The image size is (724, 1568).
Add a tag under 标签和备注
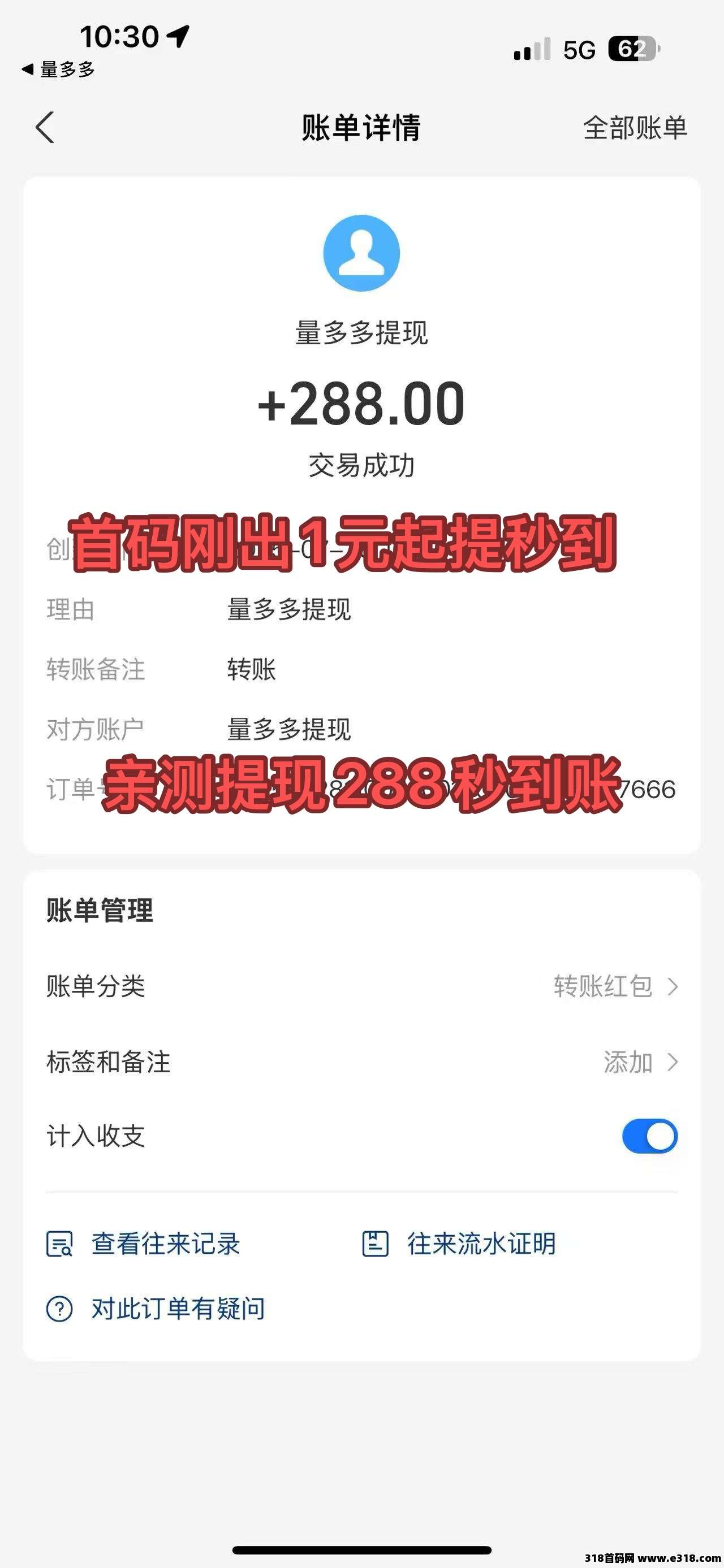[x=361, y=1062]
